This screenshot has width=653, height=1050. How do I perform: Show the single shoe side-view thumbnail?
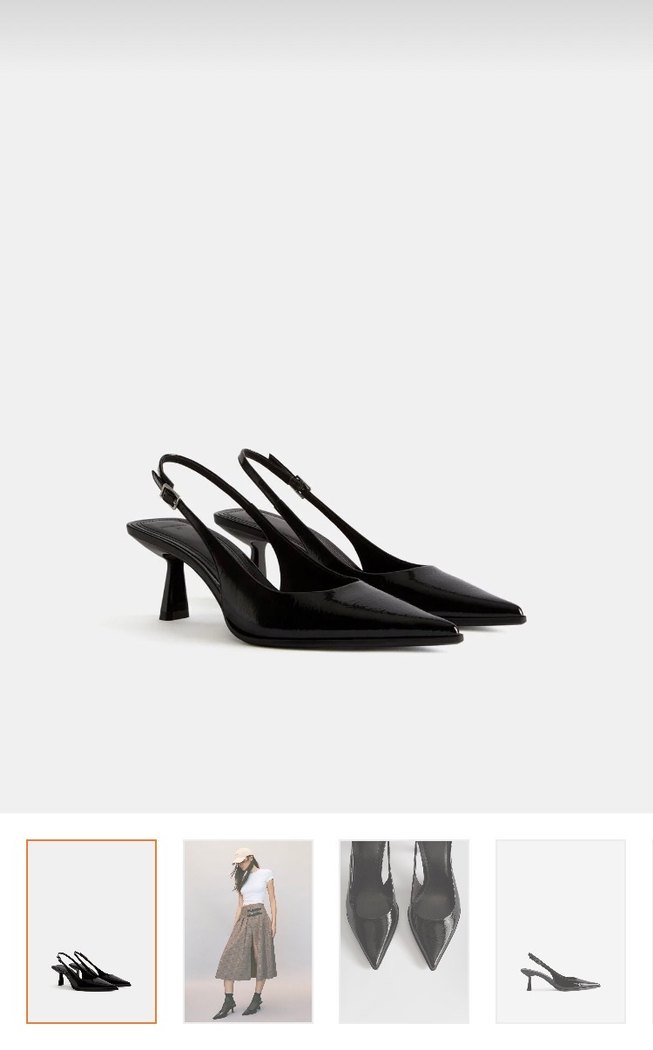[560, 931]
